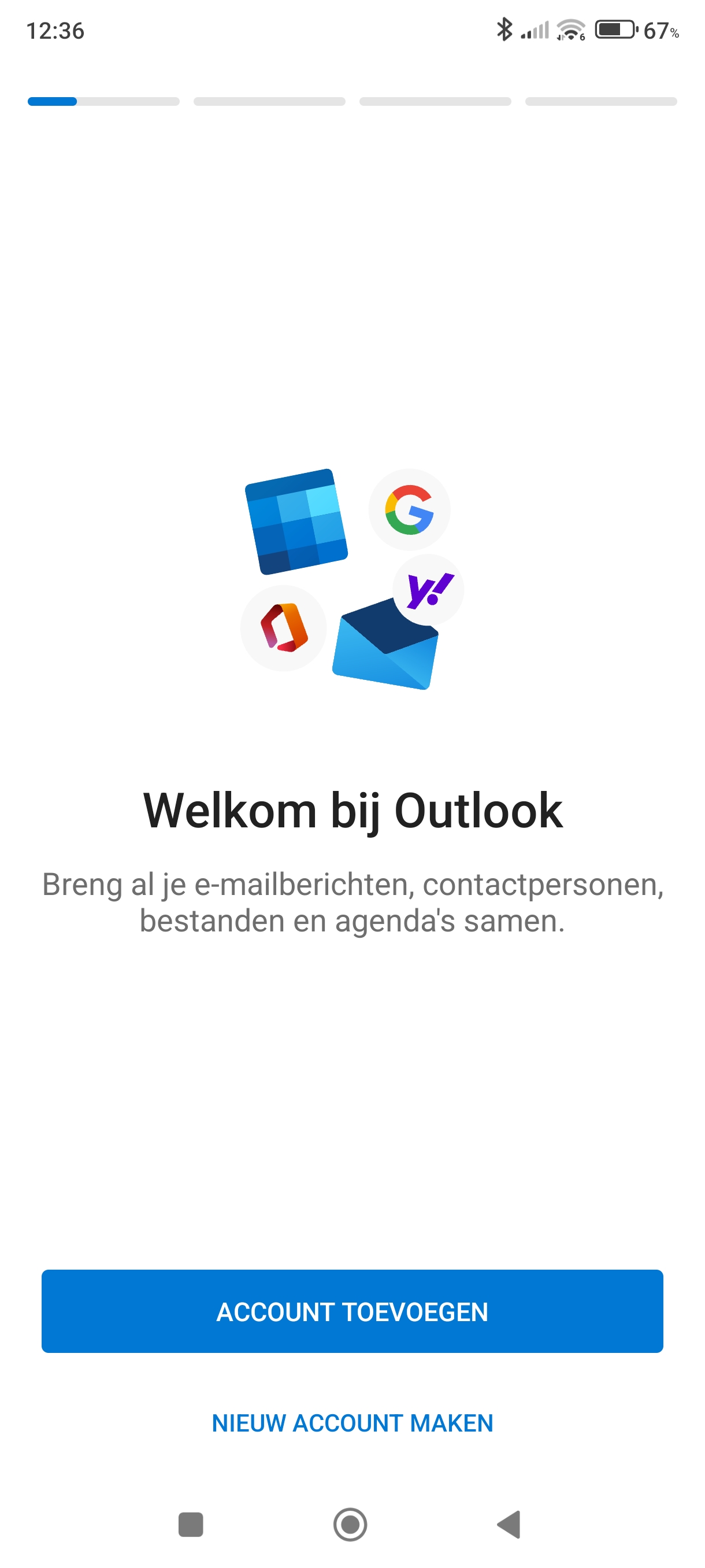Tap the Account toevoegen button

coord(352,1311)
